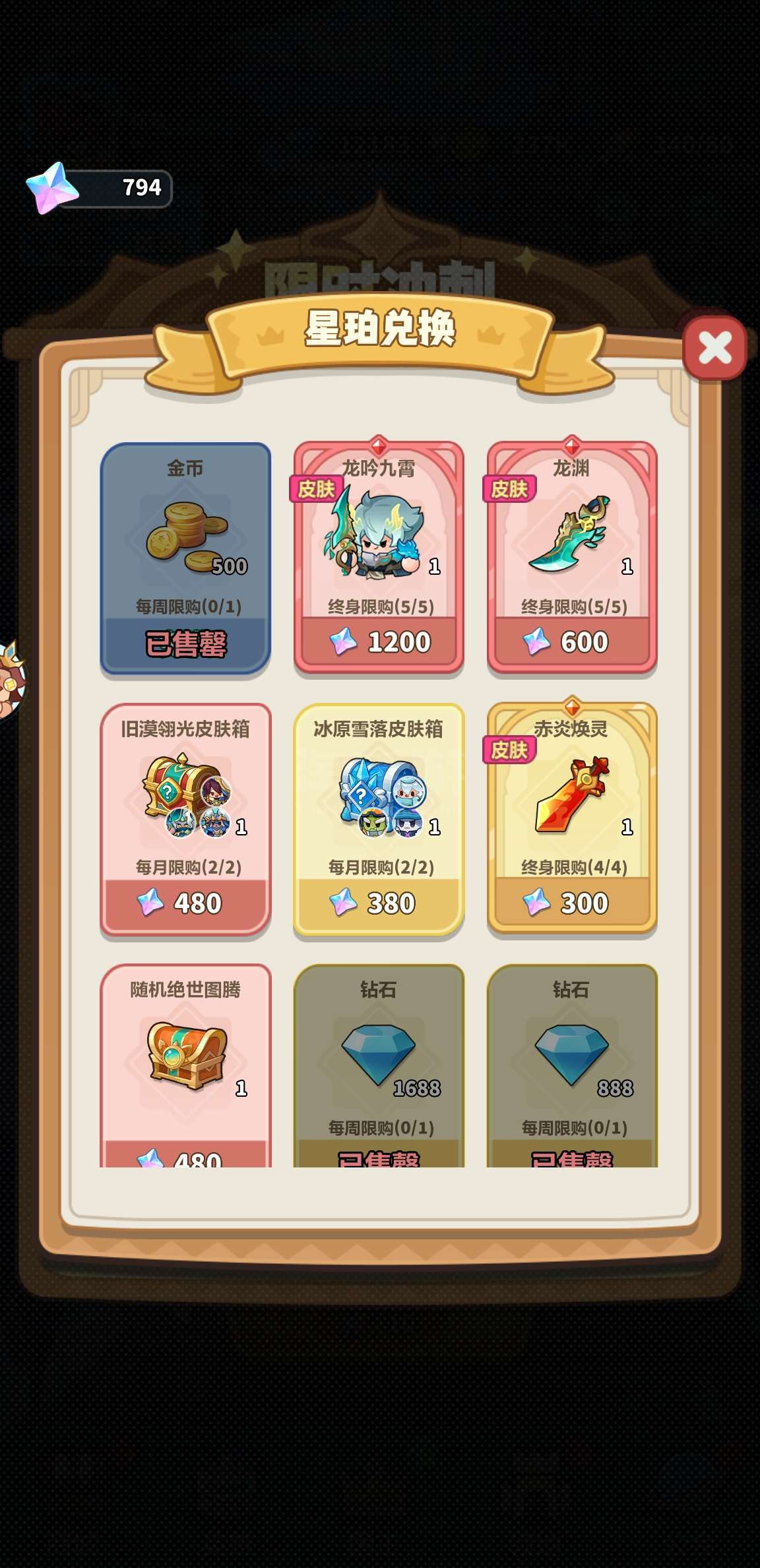Purchase the 冰原雪落皮肤箱 for 380
Screen dimensions: 760x1568
pos(379,902)
